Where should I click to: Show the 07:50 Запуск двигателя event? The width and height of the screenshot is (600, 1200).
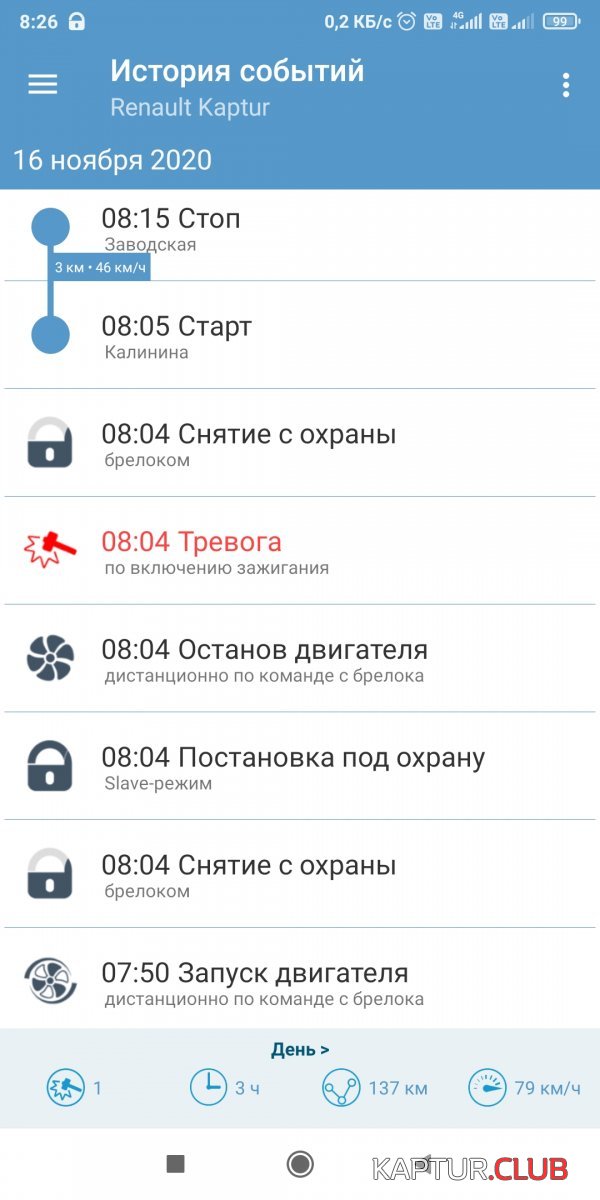(x=300, y=982)
